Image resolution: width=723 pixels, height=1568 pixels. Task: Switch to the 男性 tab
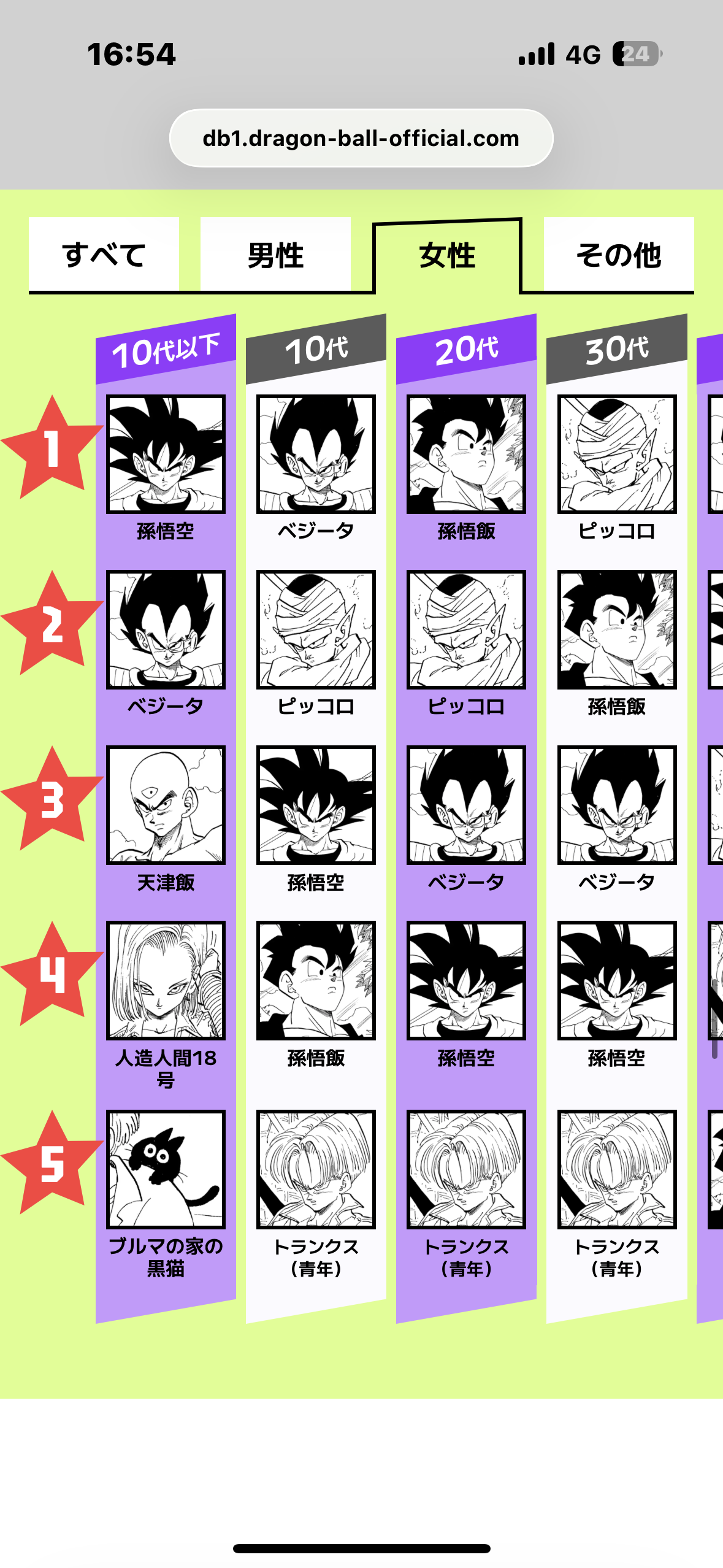click(275, 254)
